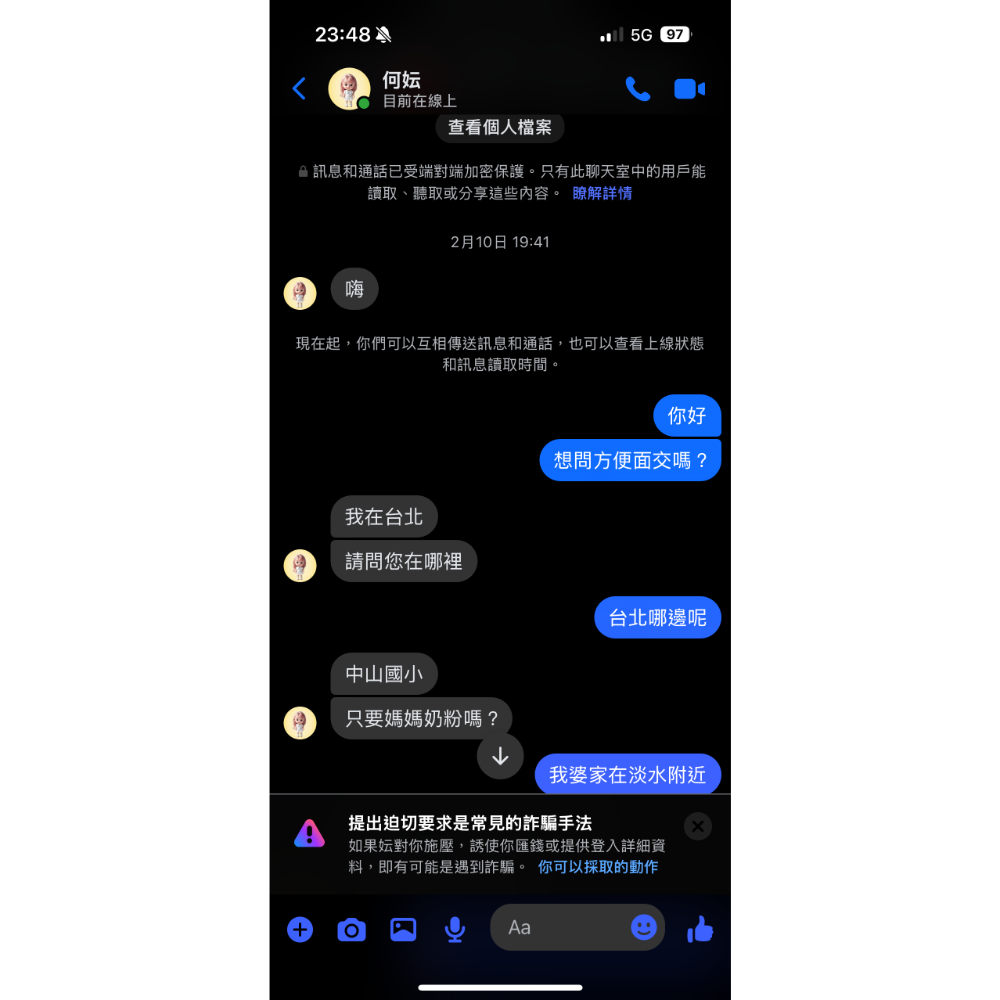Start a voice call with 何妘

637,89
